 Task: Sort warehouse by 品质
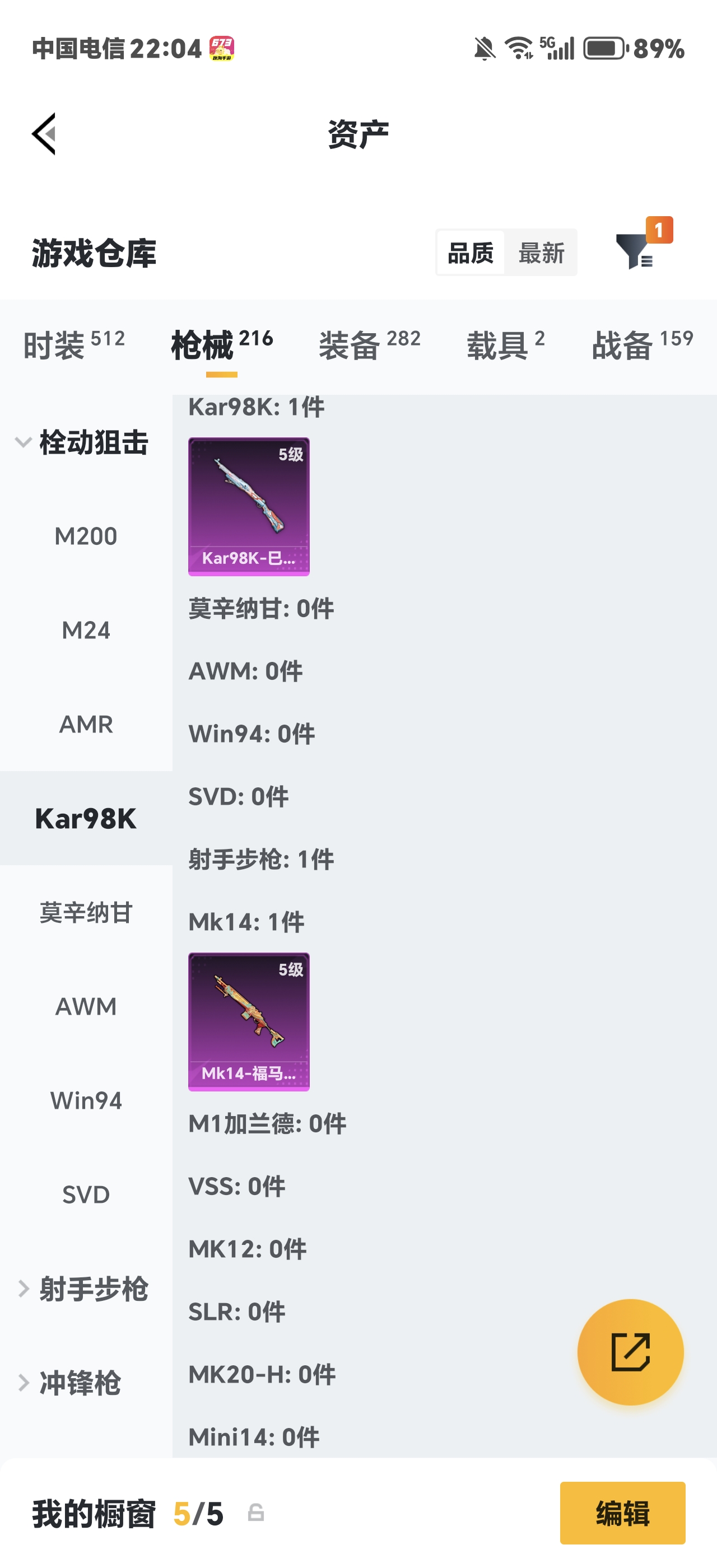click(x=471, y=253)
